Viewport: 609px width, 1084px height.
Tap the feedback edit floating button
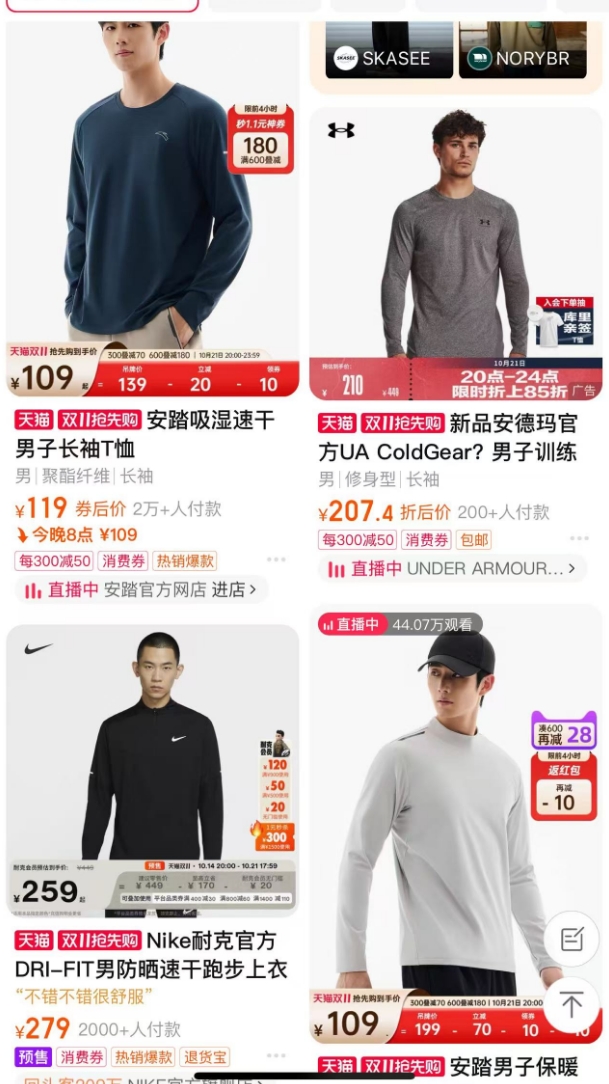(571, 938)
